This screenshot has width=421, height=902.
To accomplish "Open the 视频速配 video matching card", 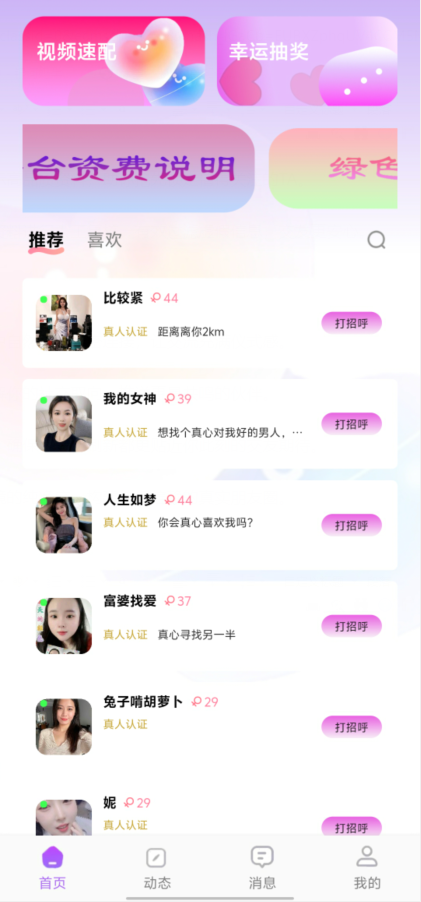I will 114,61.
